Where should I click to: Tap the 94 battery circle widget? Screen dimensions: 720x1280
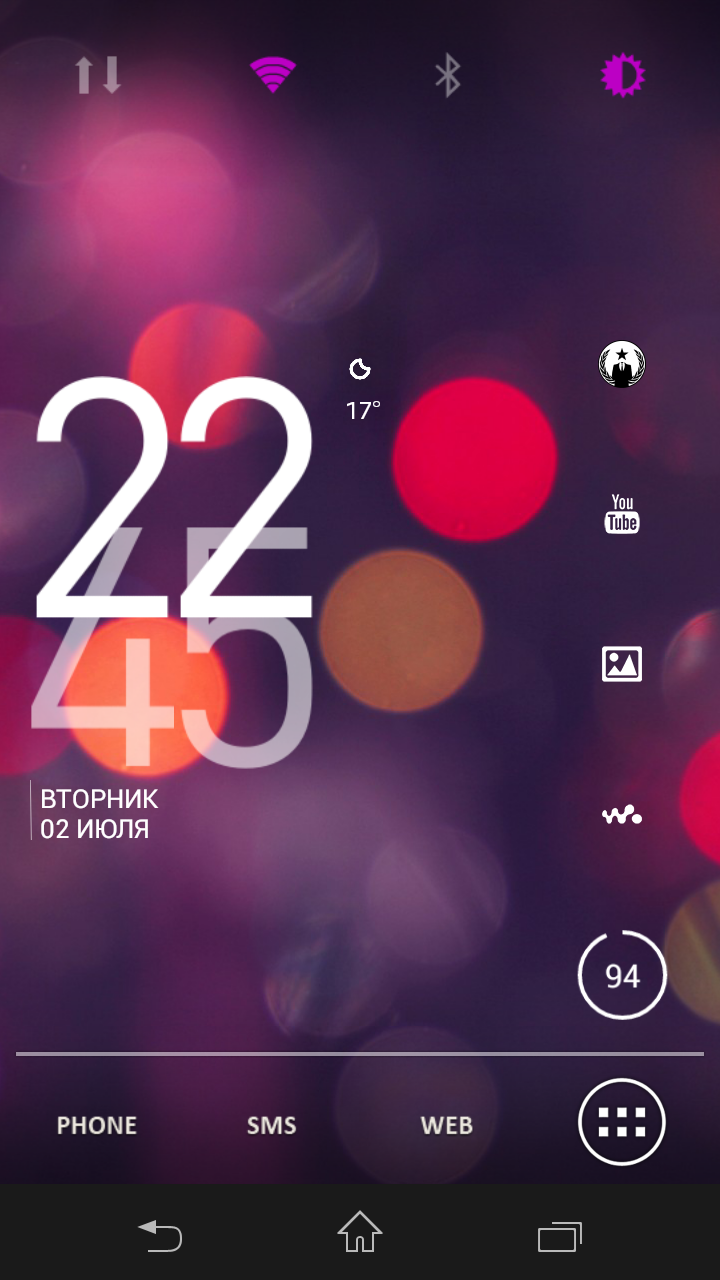(x=622, y=975)
